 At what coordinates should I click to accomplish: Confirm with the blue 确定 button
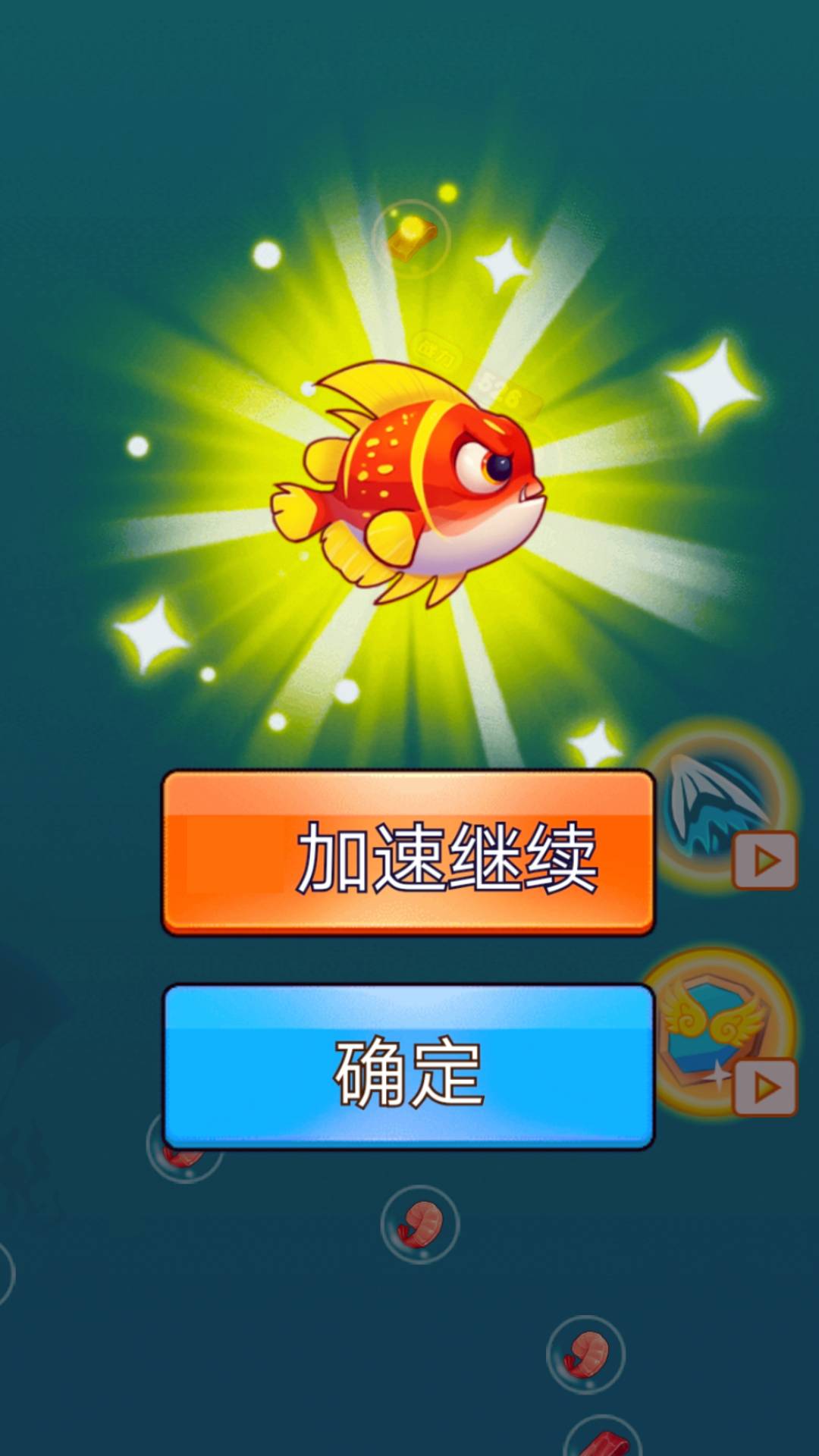coord(408,1067)
